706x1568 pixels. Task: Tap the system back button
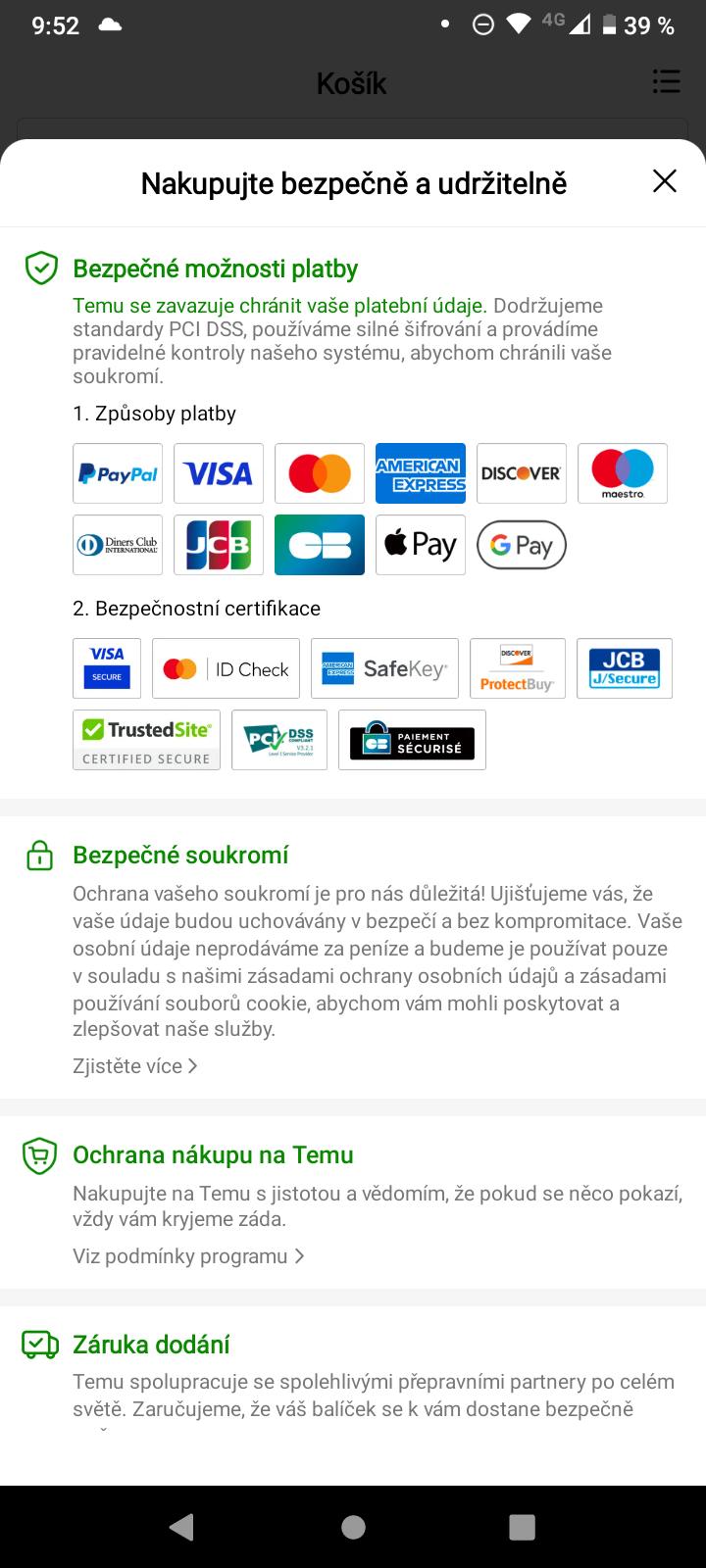(x=181, y=1526)
